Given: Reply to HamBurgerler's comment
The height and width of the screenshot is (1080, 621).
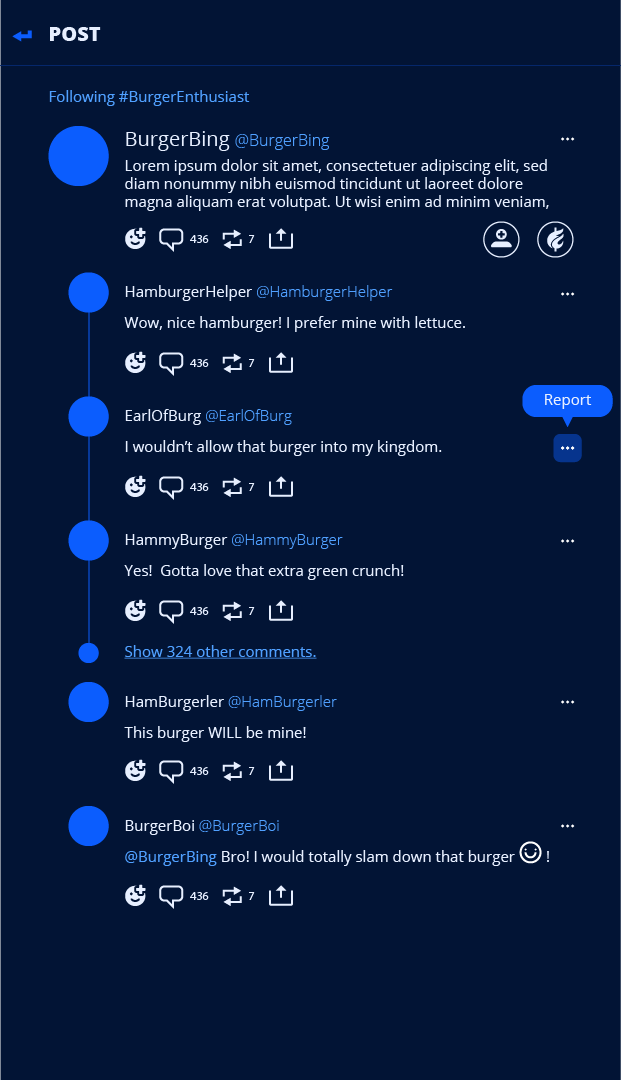Looking at the screenshot, I should [171, 772].
